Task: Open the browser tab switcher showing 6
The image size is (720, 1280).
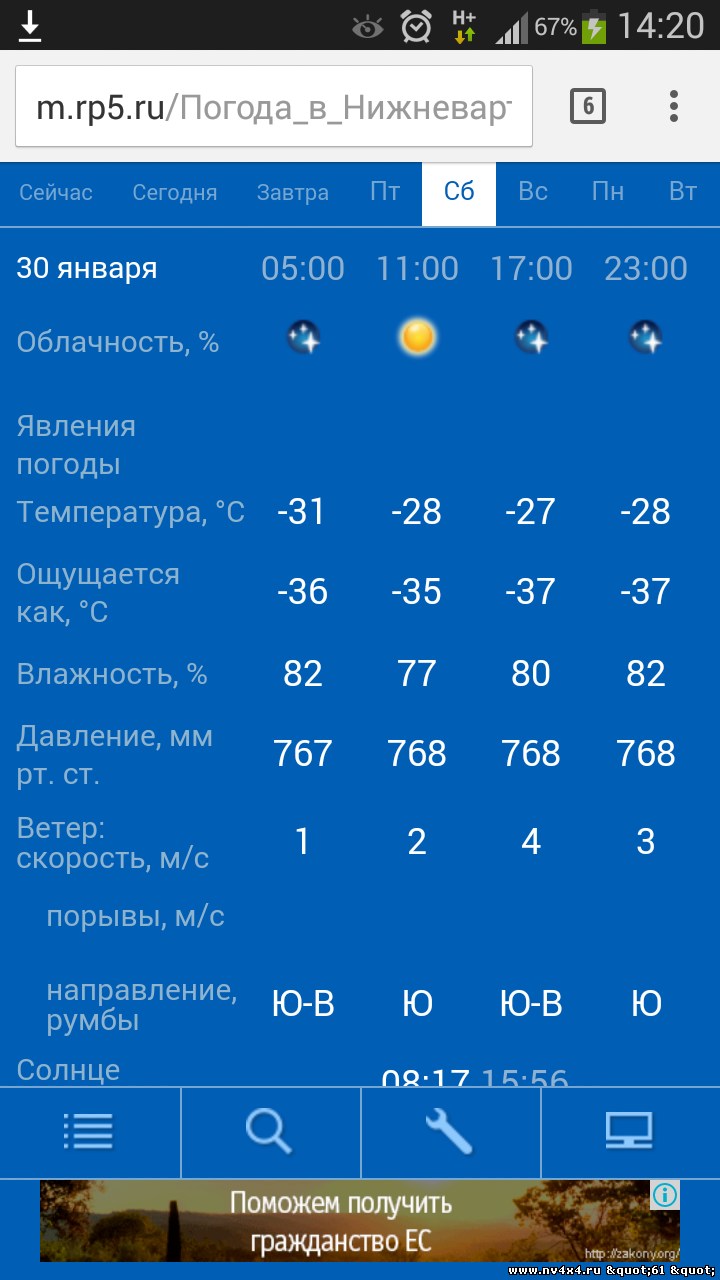Action: click(588, 105)
